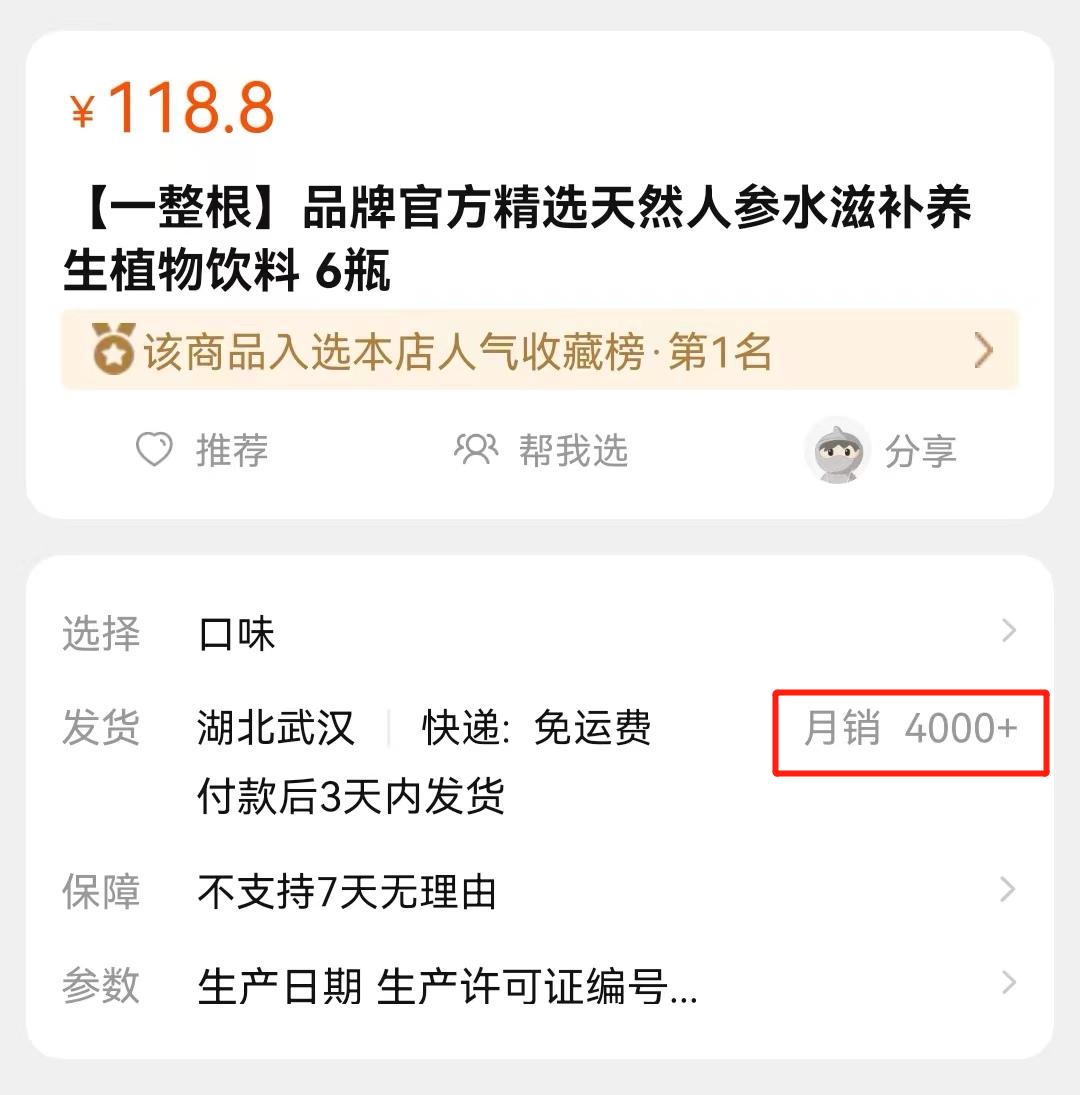
Task: Click the gold medal icon on the popularity banner
Action: coord(113,350)
